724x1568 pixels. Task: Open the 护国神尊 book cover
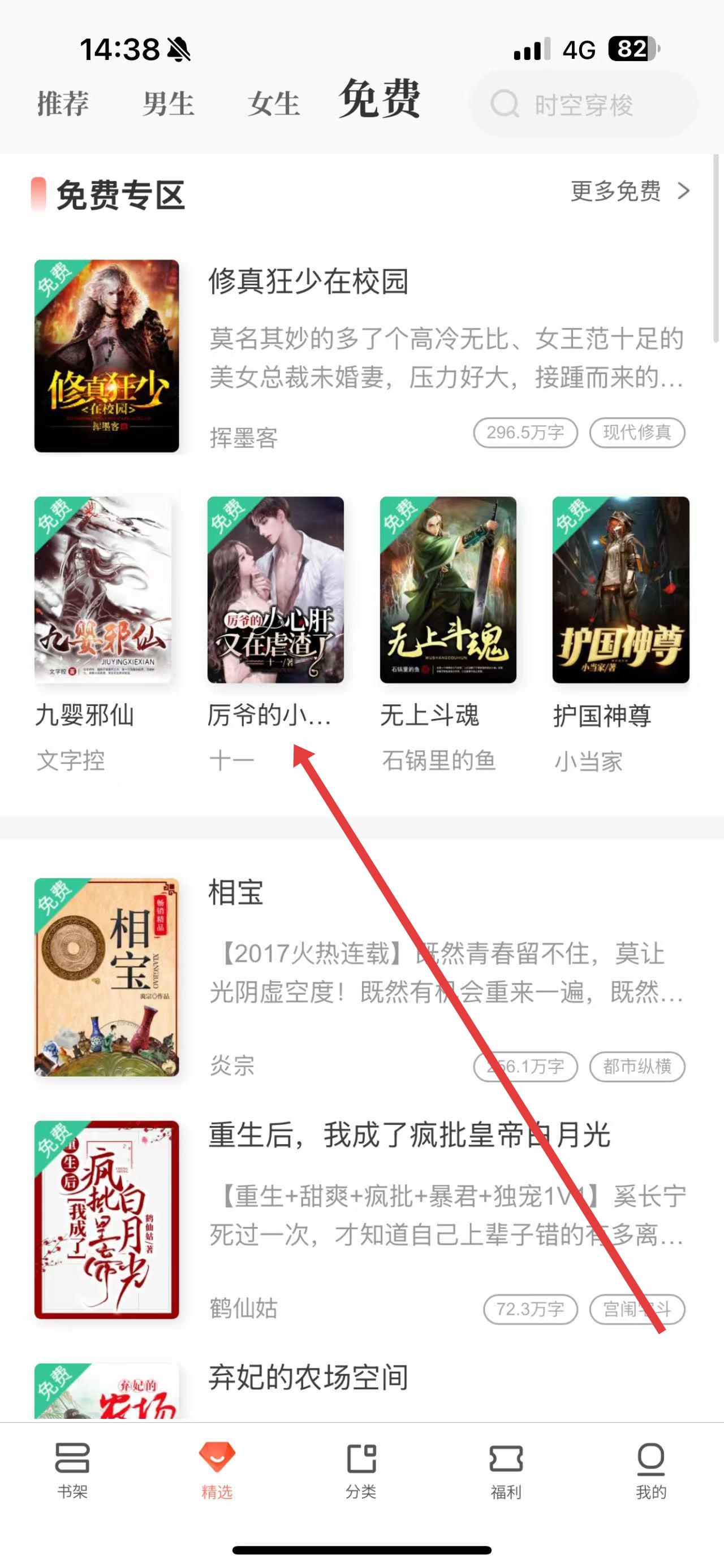point(620,589)
